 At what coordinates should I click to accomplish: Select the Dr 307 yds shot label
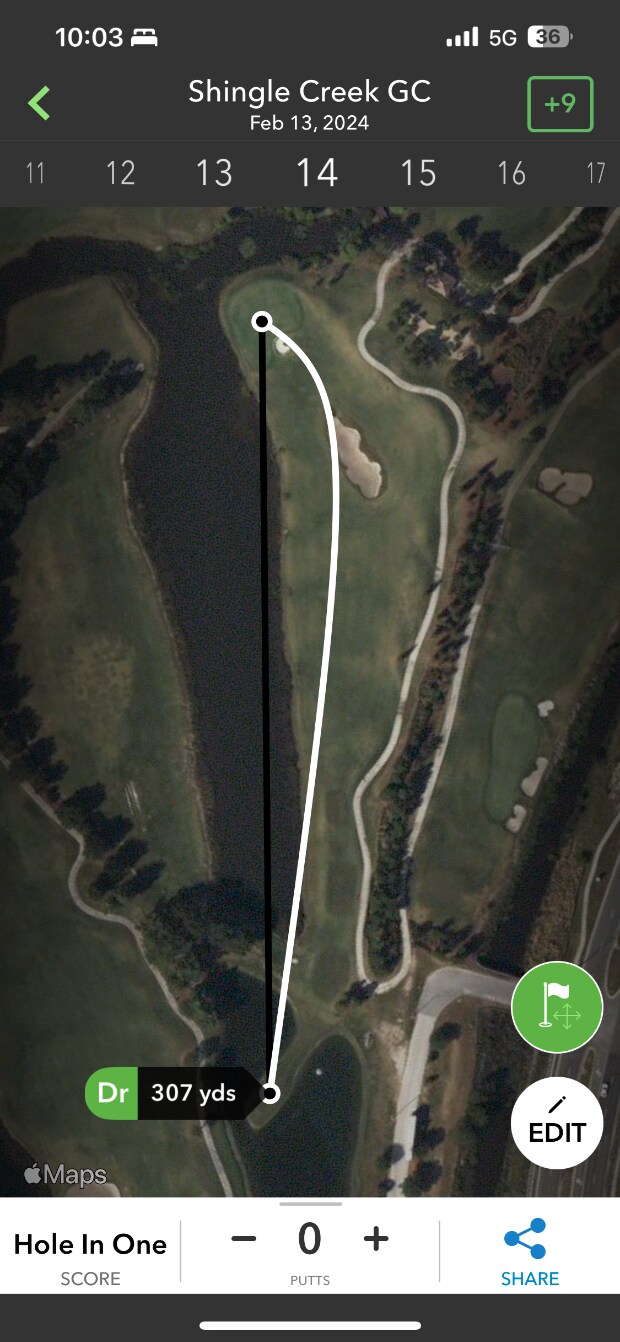(170, 1093)
